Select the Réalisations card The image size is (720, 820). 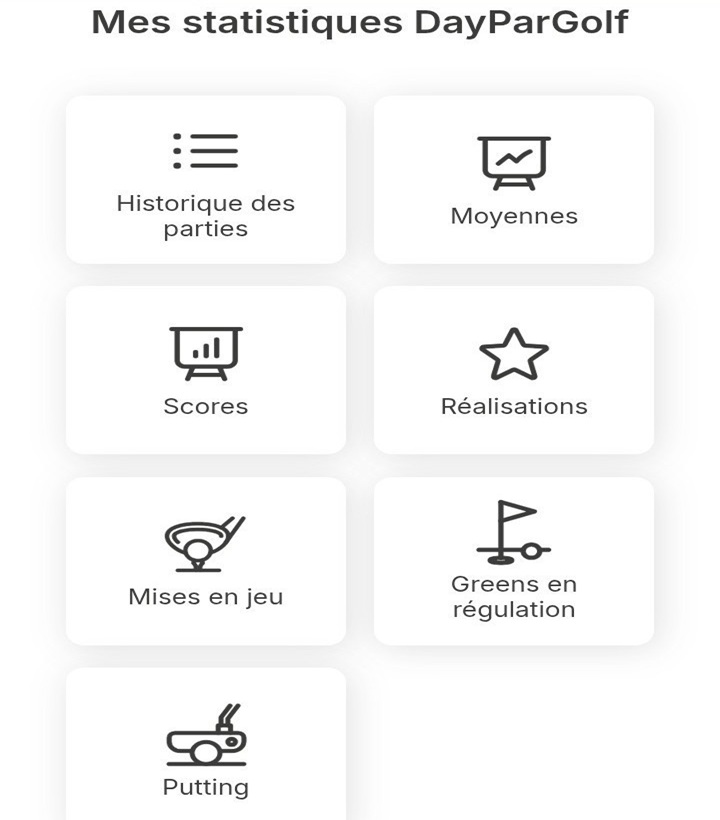pos(514,370)
